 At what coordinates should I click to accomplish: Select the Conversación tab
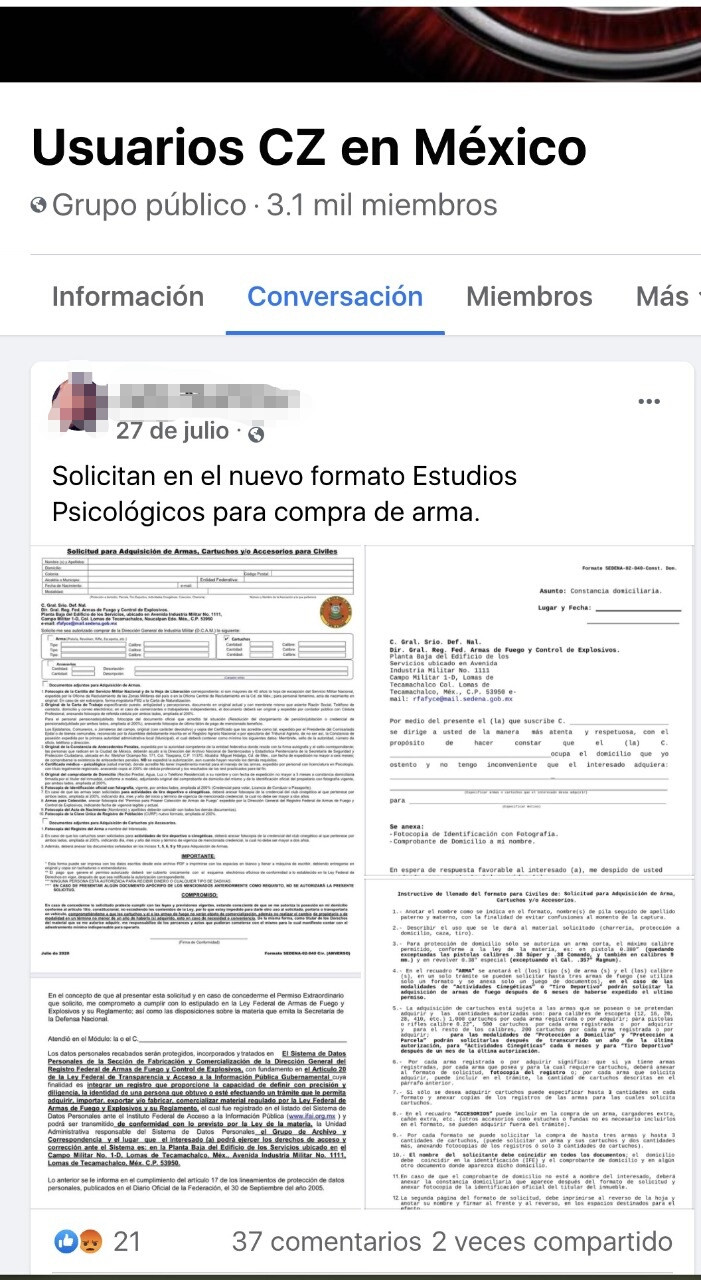(x=335, y=296)
